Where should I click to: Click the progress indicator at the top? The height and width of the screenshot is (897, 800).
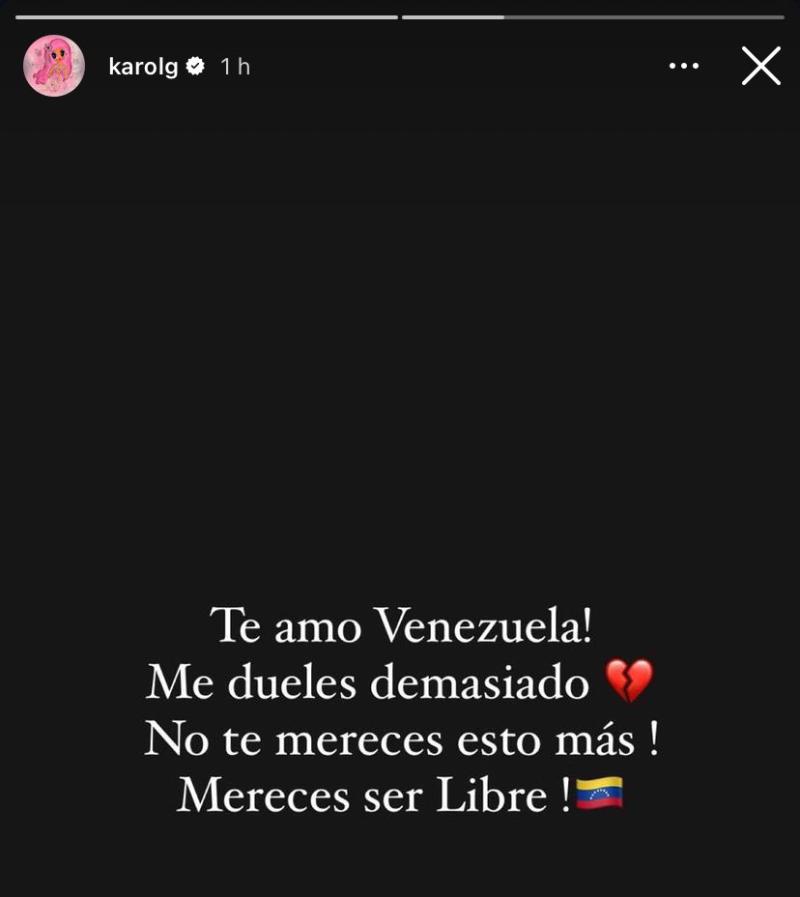pyautogui.click(x=400, y=15)
